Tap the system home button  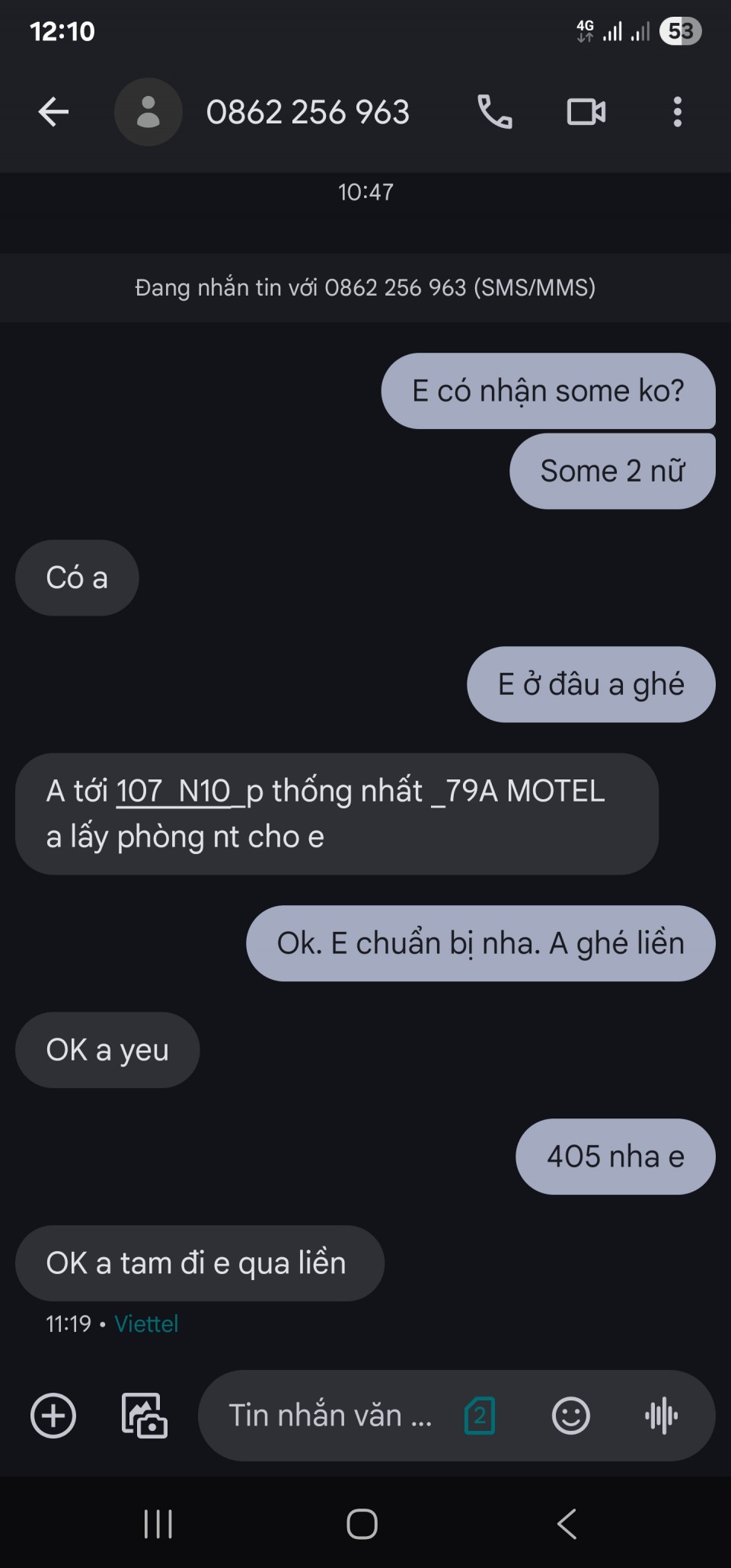click(x=362, y=1524)
